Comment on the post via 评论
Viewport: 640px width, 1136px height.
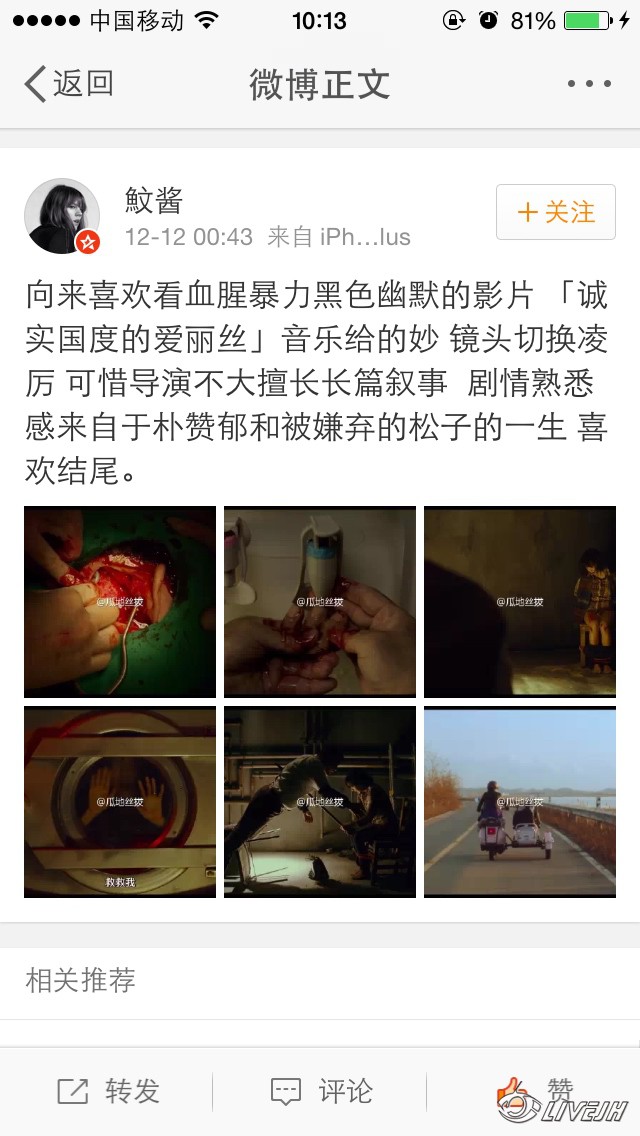[322, 1091]
